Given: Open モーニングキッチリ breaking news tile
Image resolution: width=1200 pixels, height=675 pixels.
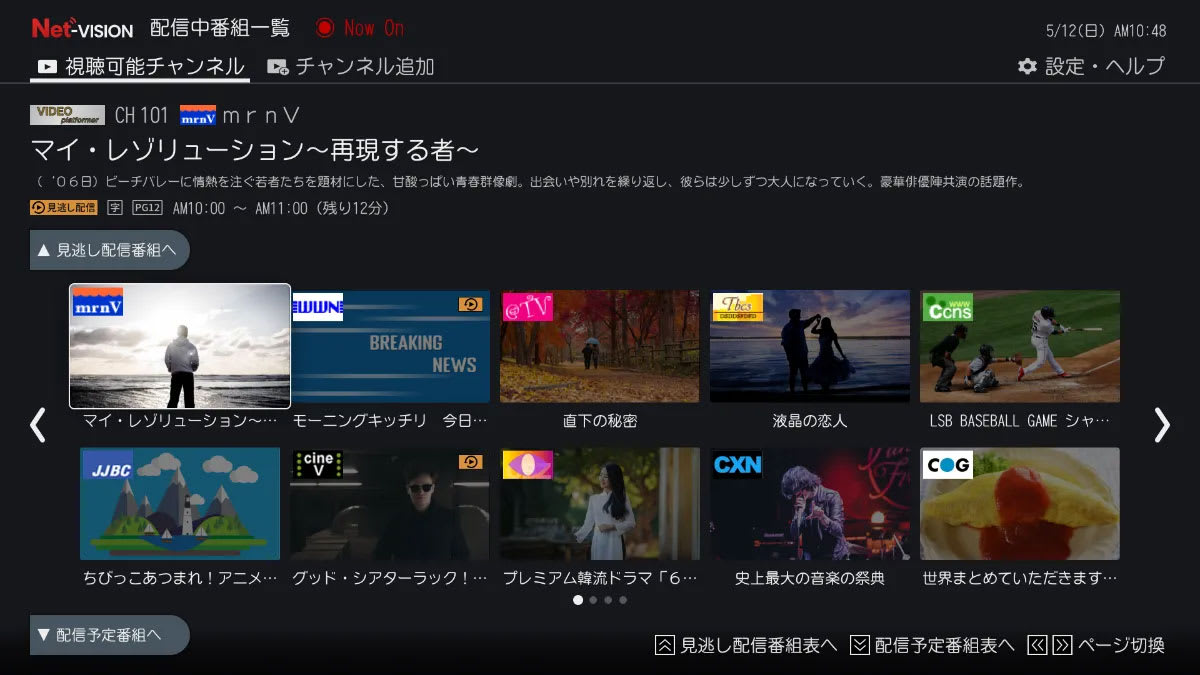Looking at the screenshot, I should click(x=390, y=346).
